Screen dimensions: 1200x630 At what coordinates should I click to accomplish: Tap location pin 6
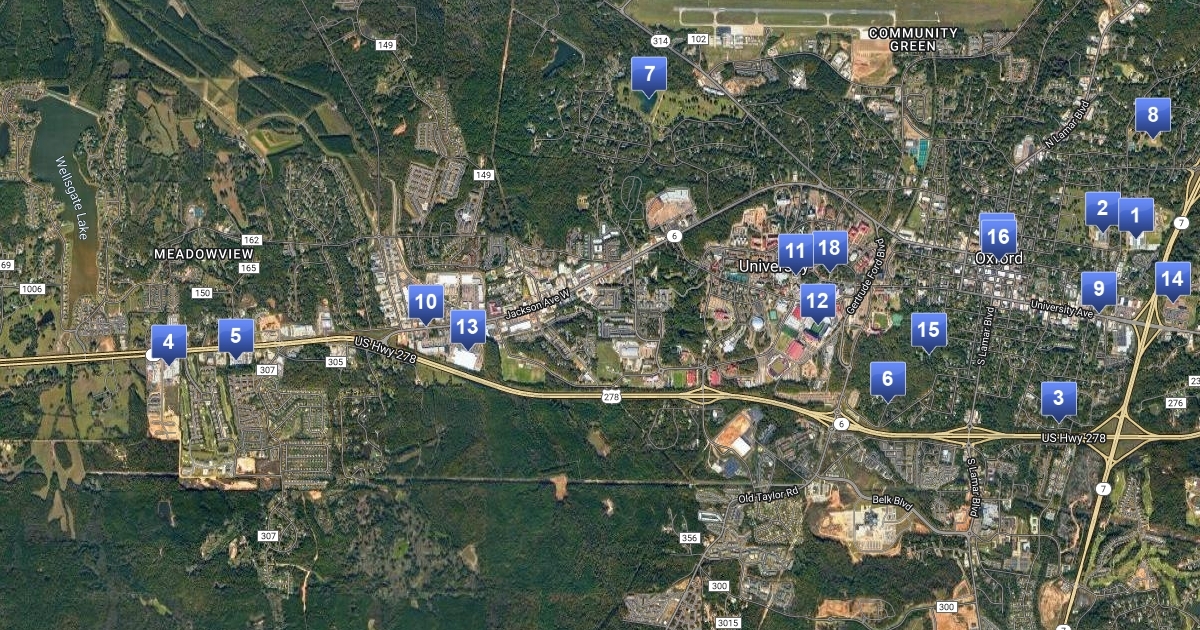[x=887, y=380]
